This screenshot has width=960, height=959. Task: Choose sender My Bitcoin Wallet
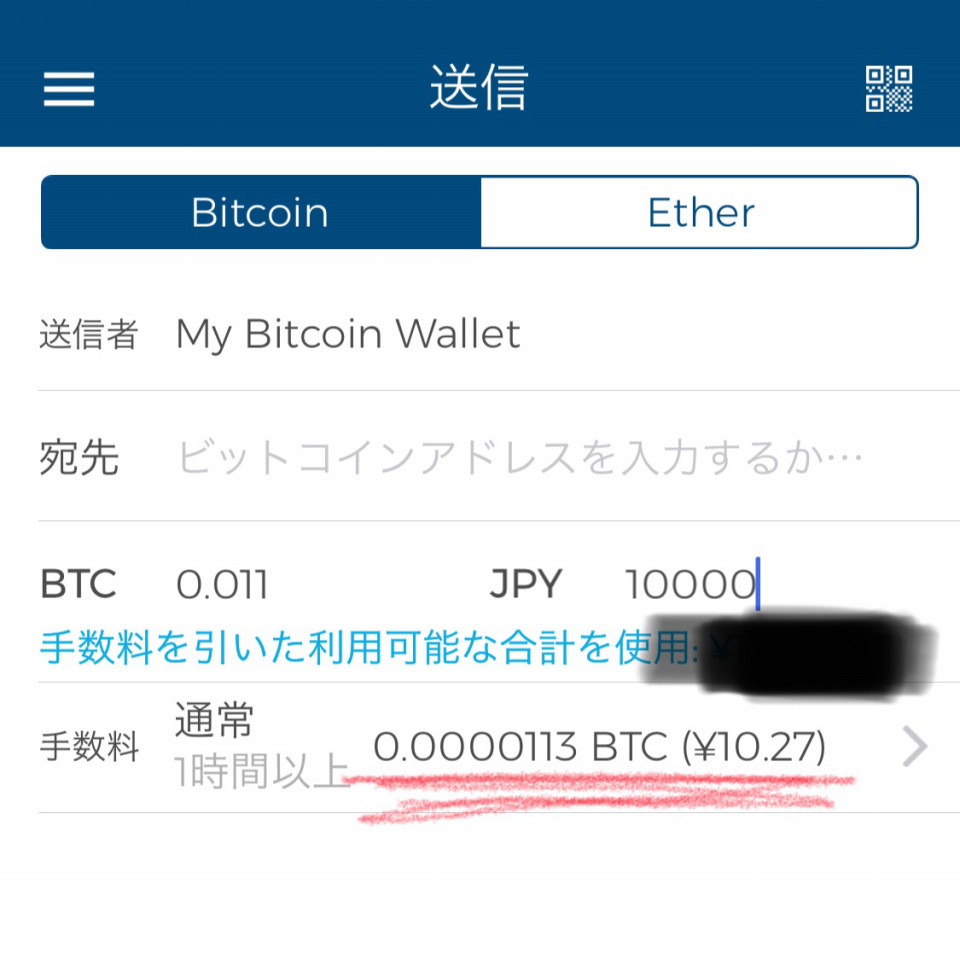tap(348, 334)
